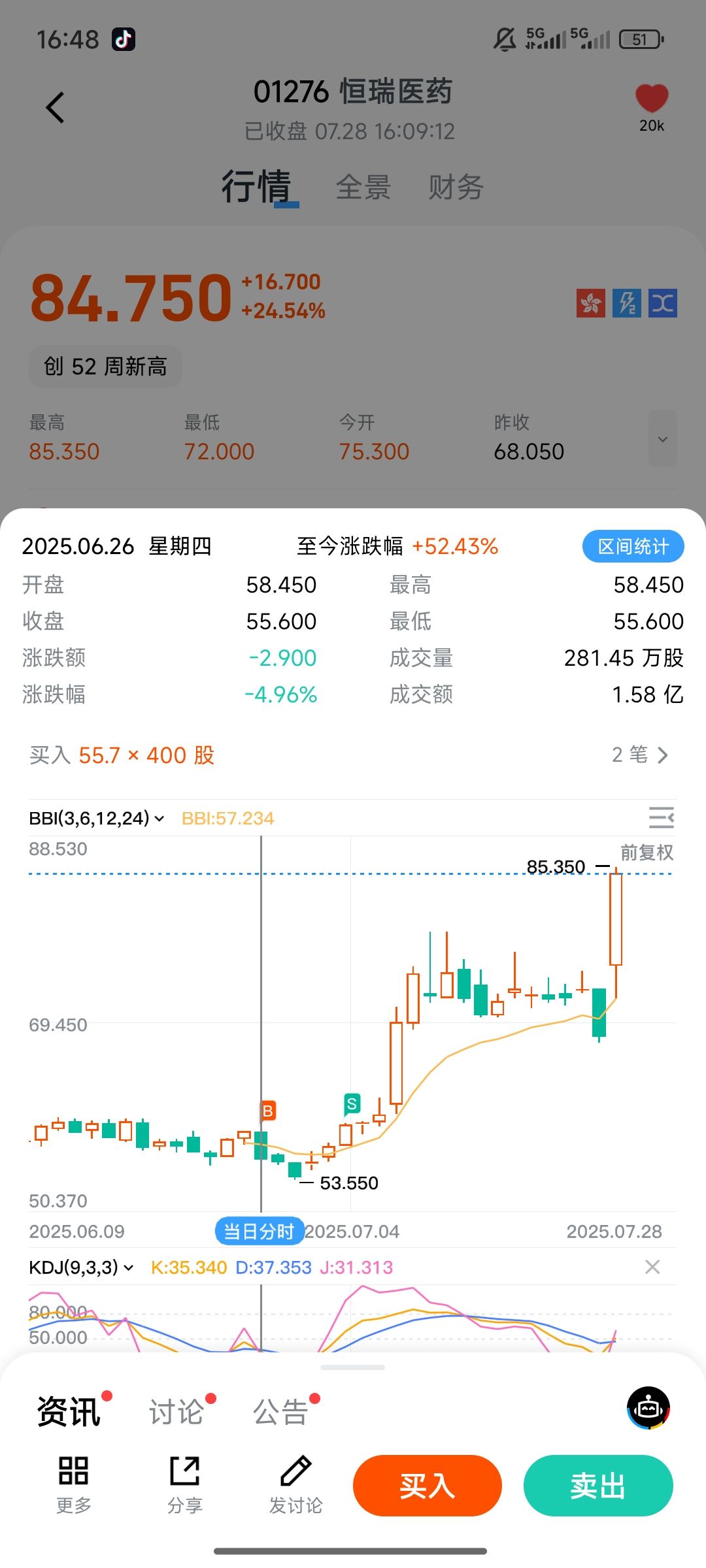Open 区间统计 range statistics
The height and width of the screenshot is (1568, 706).
click(x=633, y=546)
